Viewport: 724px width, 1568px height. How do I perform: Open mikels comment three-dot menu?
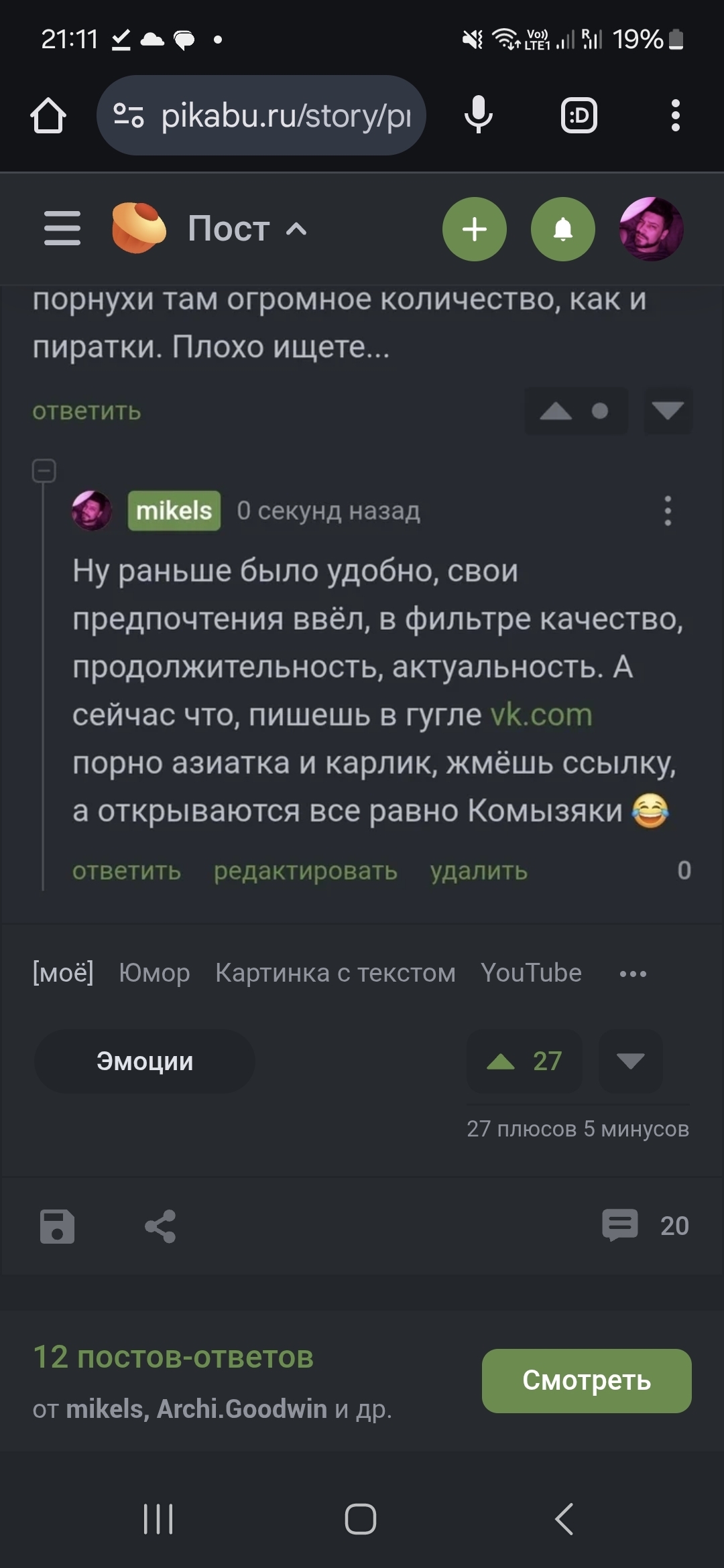point(667,511)
